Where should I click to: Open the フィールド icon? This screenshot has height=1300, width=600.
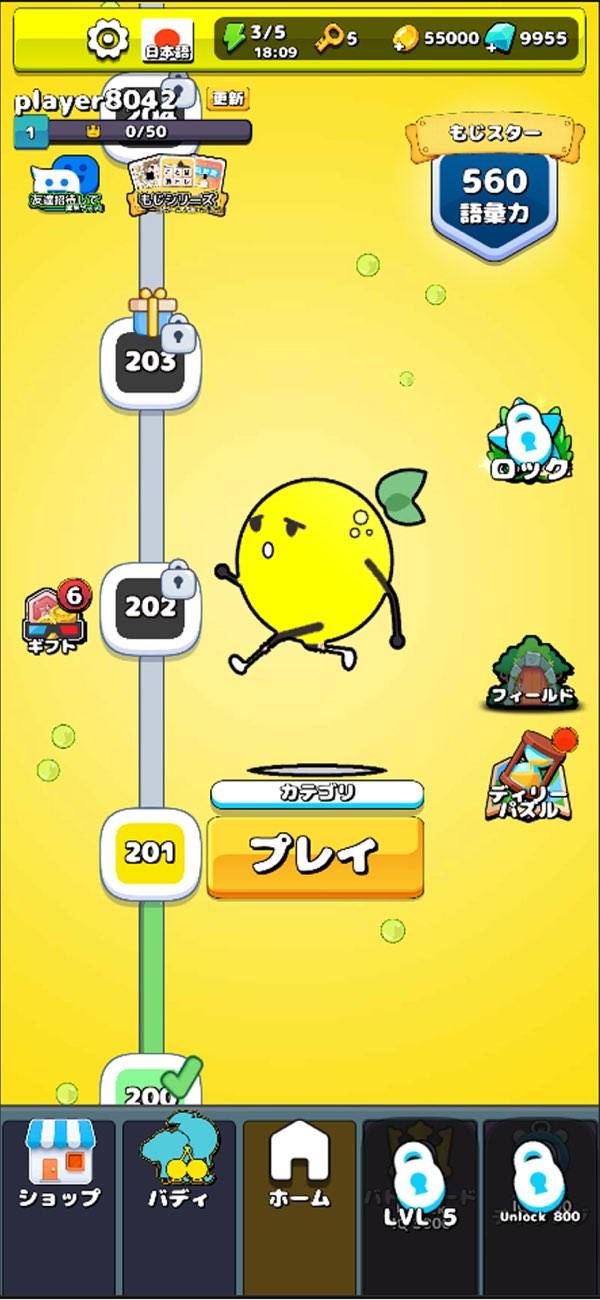533,676
